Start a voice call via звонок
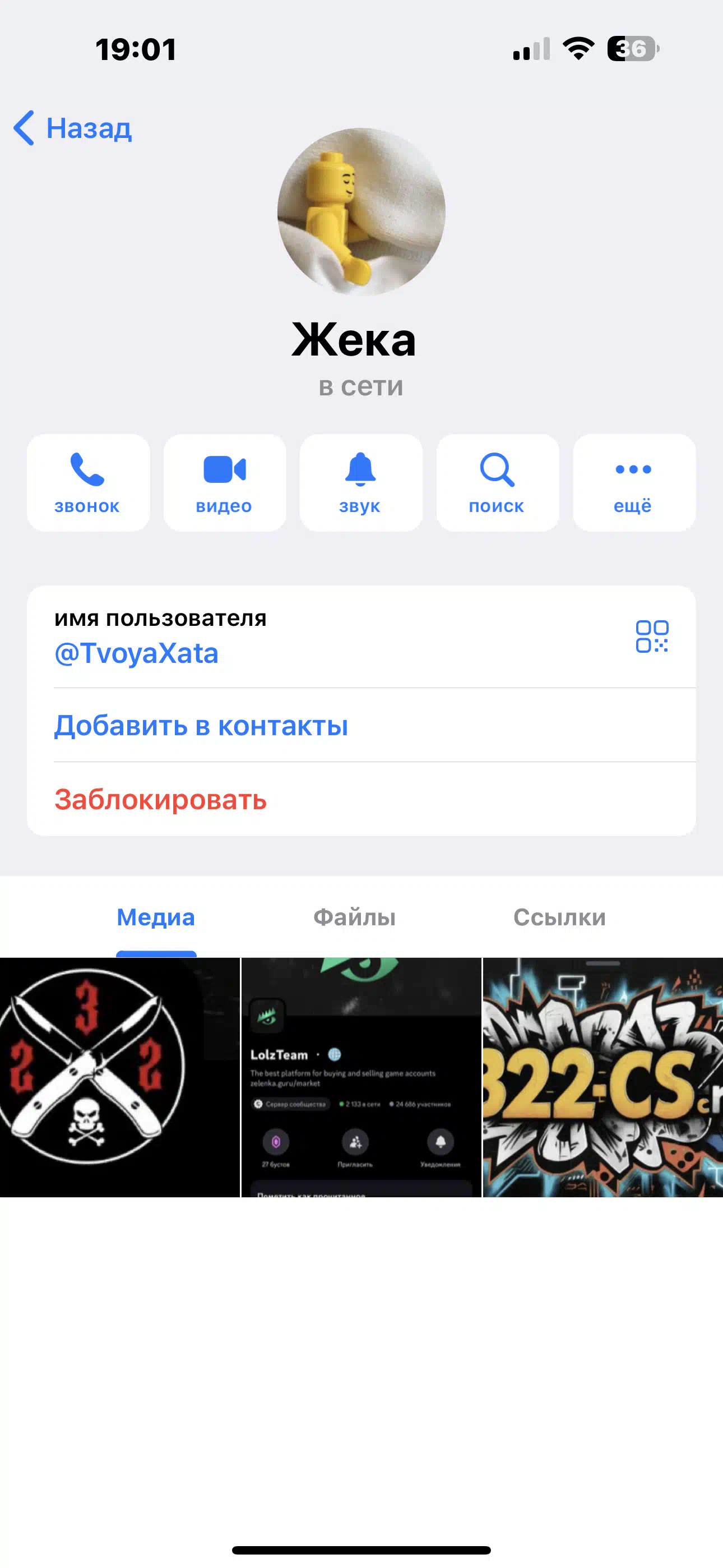The width and height of the screenshot is (723, 1568). click(87, 483)
